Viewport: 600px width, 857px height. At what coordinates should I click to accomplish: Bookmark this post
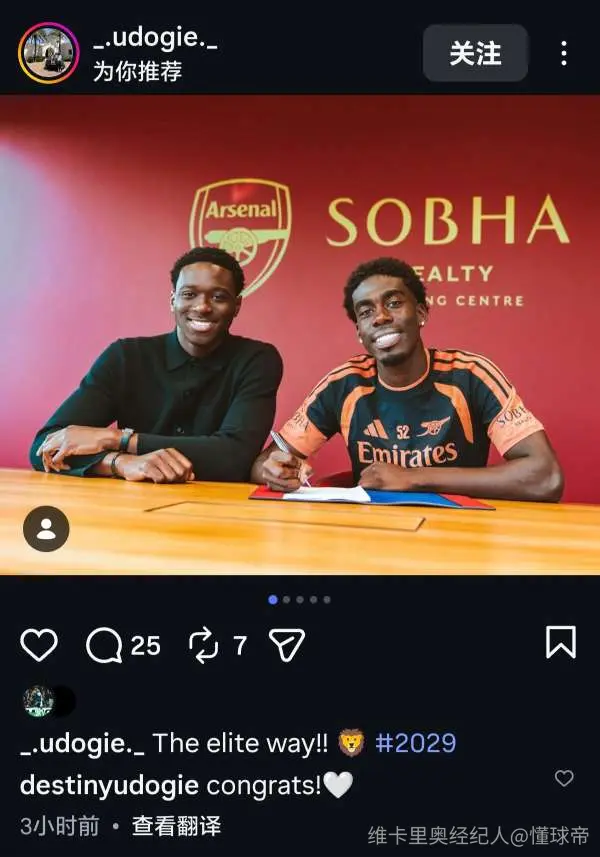click(561, 642)
